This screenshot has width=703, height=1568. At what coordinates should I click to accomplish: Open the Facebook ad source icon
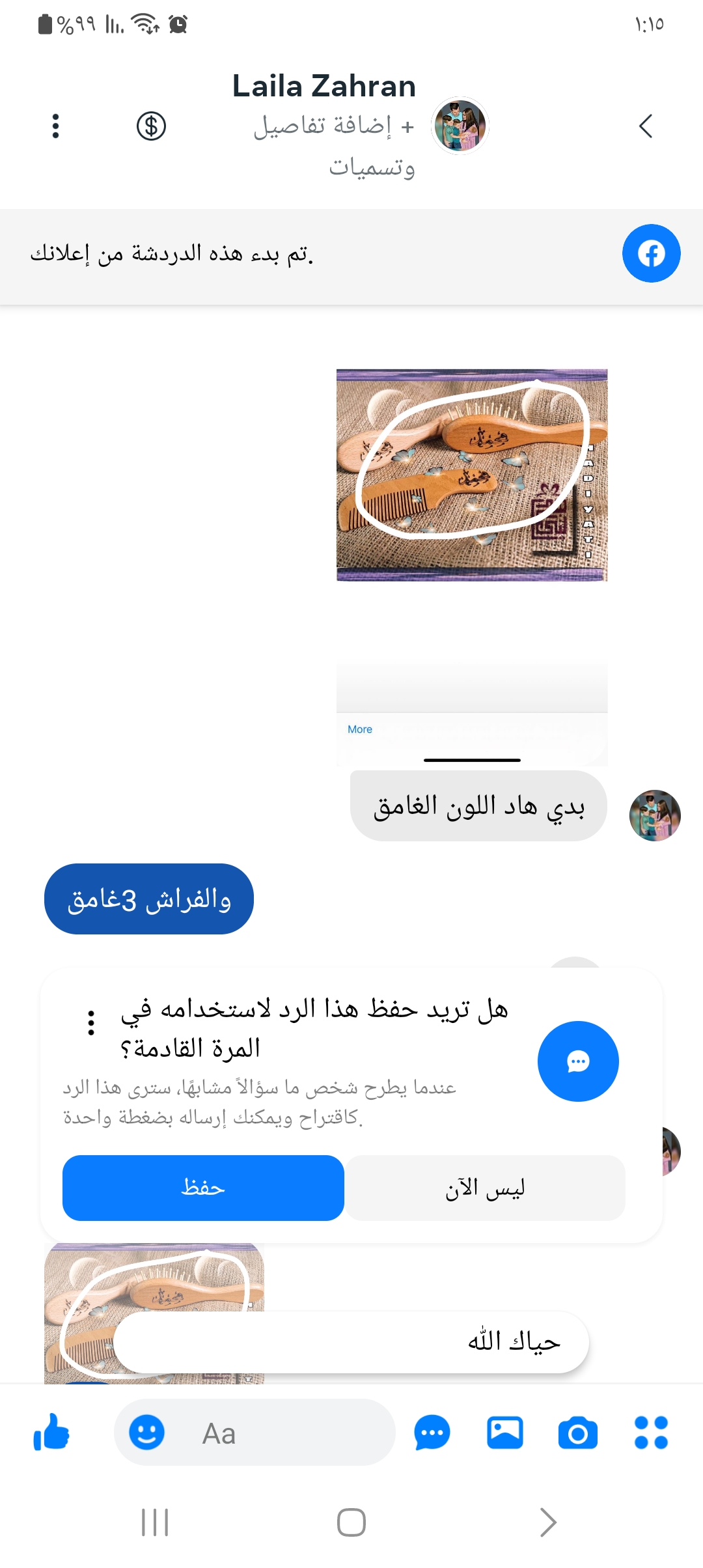pyautogui.click(x=651, y=253)
